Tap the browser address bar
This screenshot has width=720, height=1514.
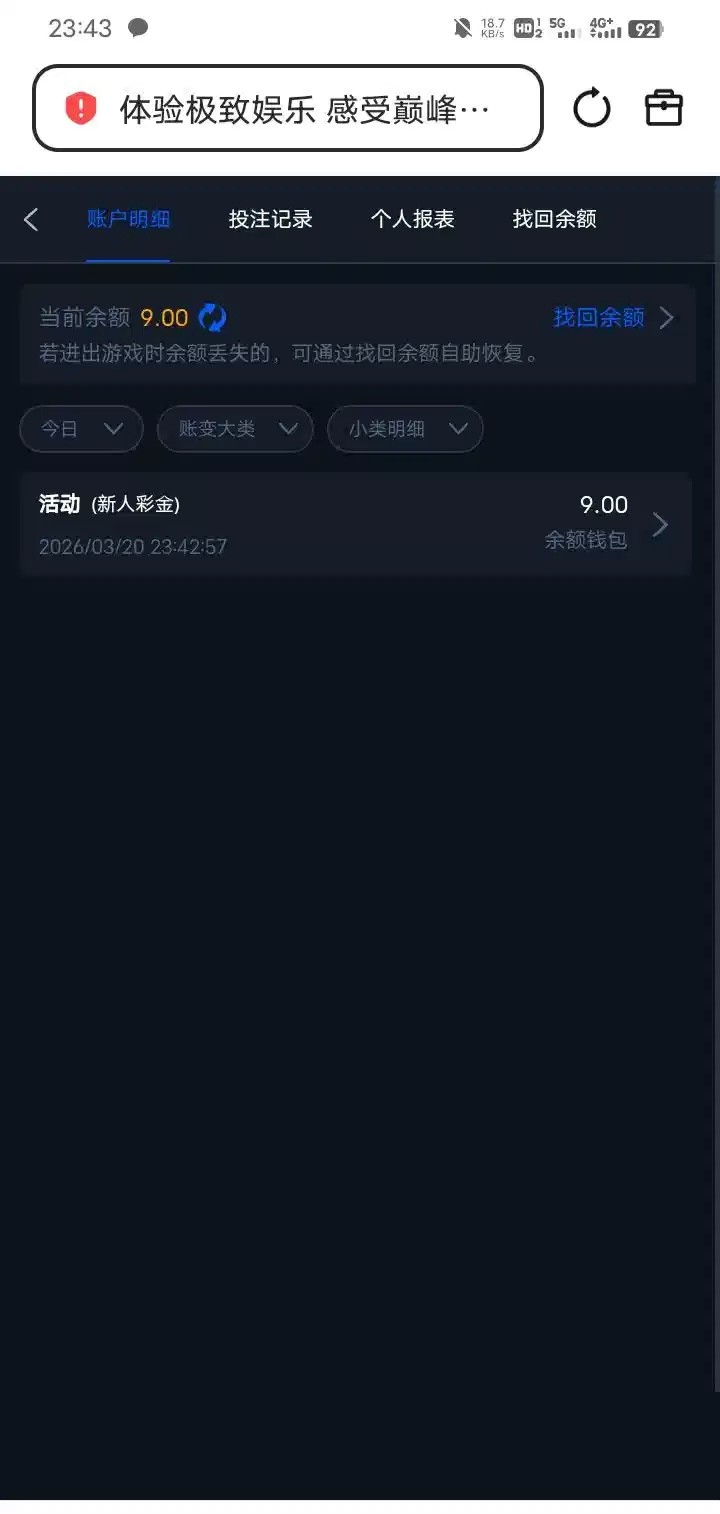pyautogui.click(x=288, y=108)
